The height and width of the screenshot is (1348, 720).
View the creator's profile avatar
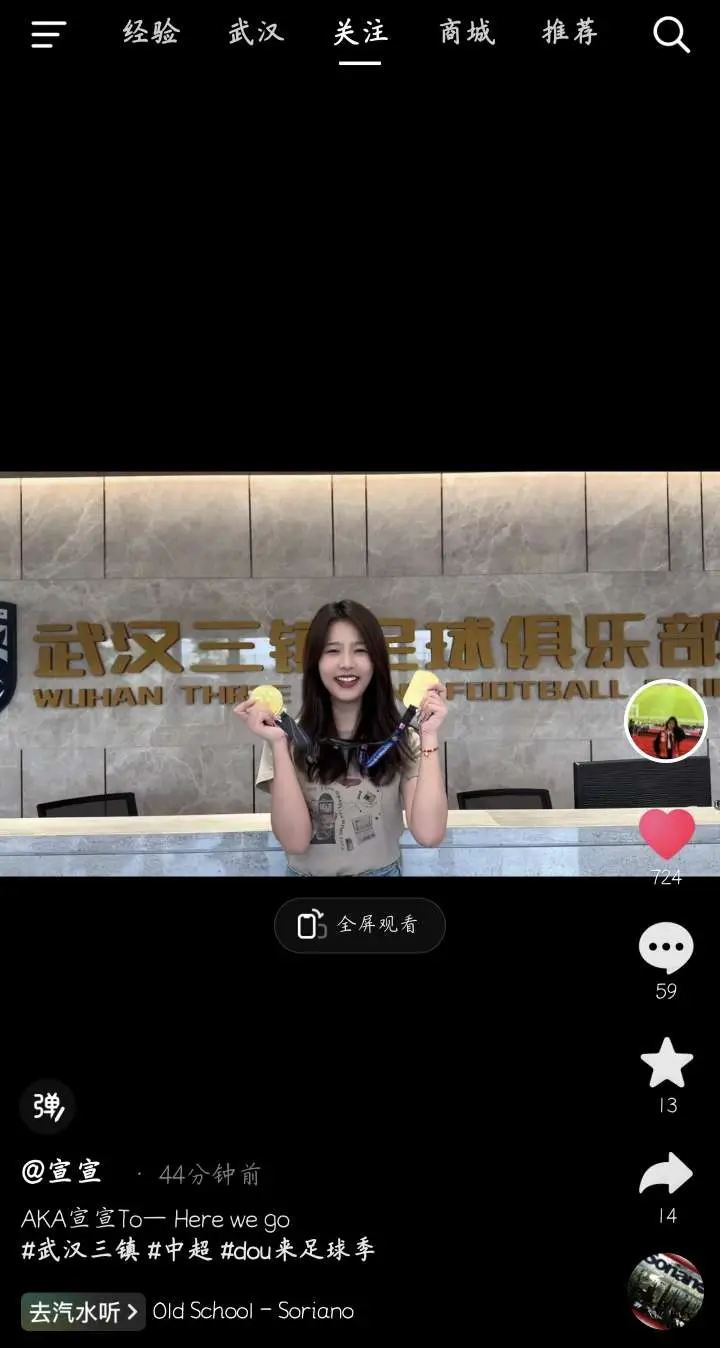coord(666,721)
